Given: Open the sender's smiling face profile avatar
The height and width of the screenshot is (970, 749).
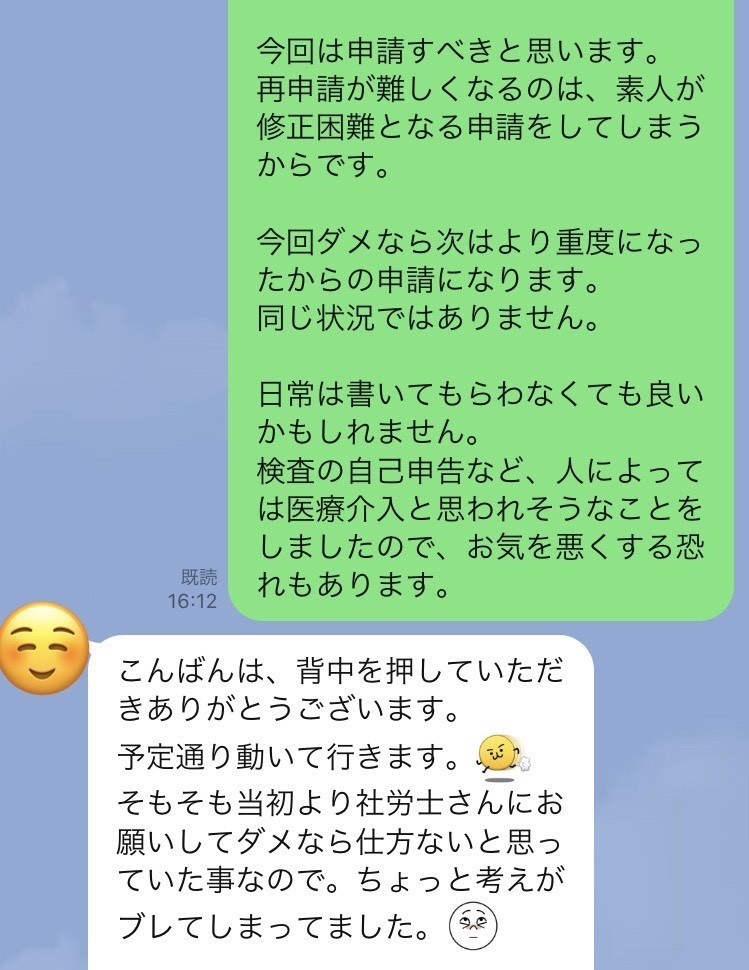Looking at the screenshot, I should pos(43,649).
